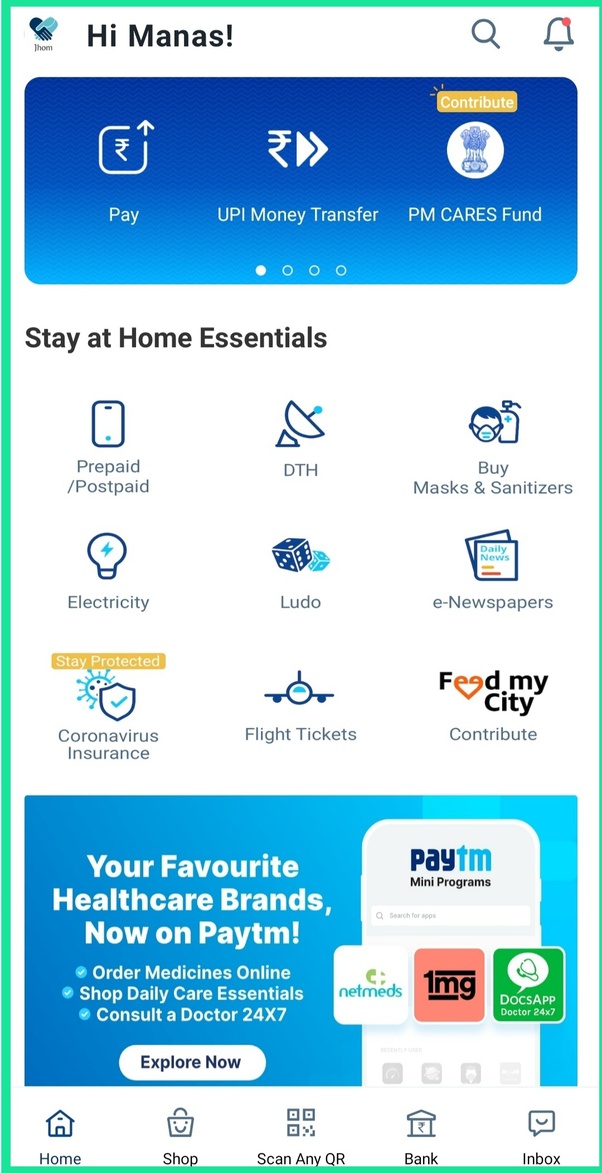602x1173 pixels.
Task: Open DTH recharge
Action: coord(300,438)
